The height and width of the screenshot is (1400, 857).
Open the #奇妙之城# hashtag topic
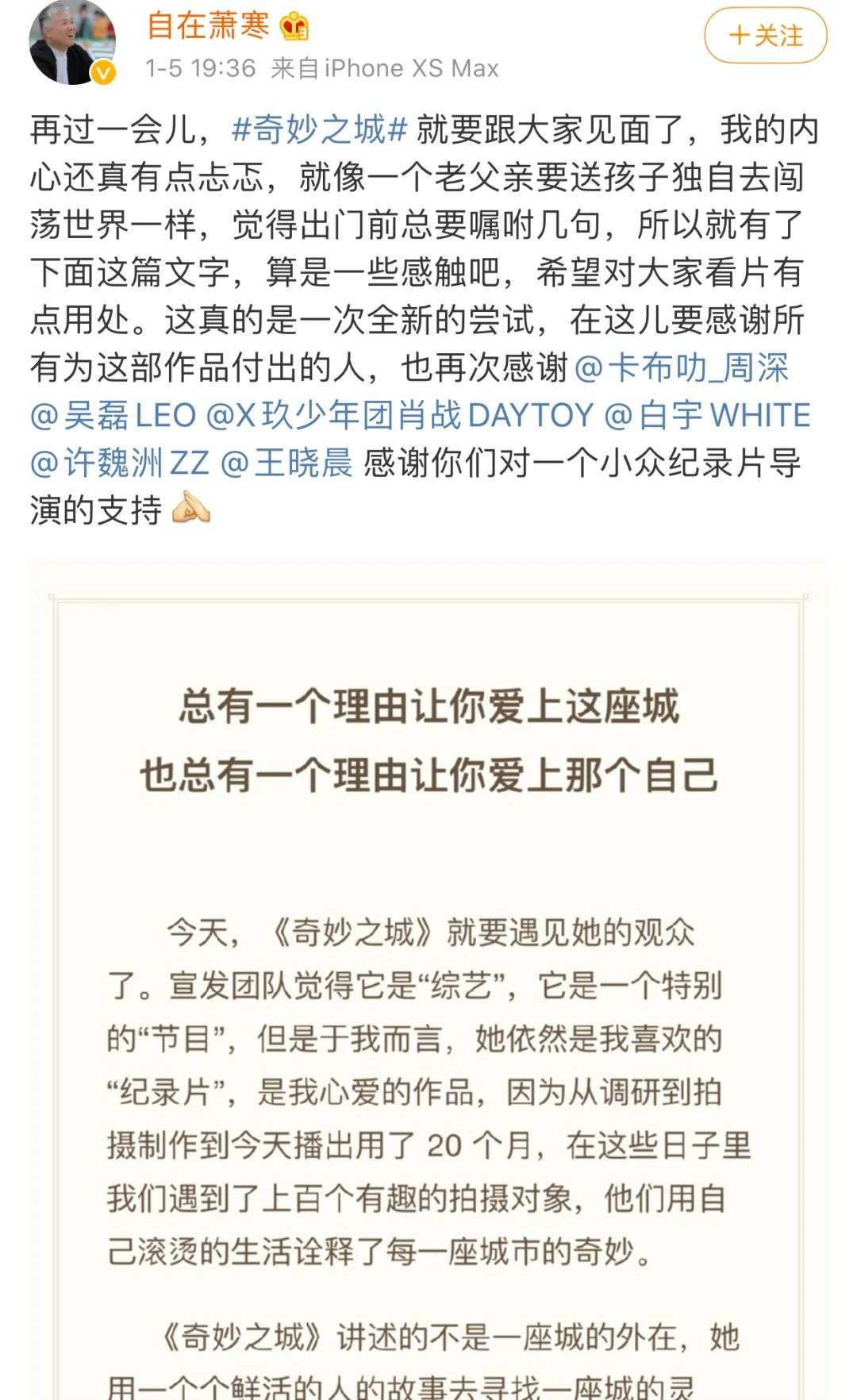coord(319,129)
